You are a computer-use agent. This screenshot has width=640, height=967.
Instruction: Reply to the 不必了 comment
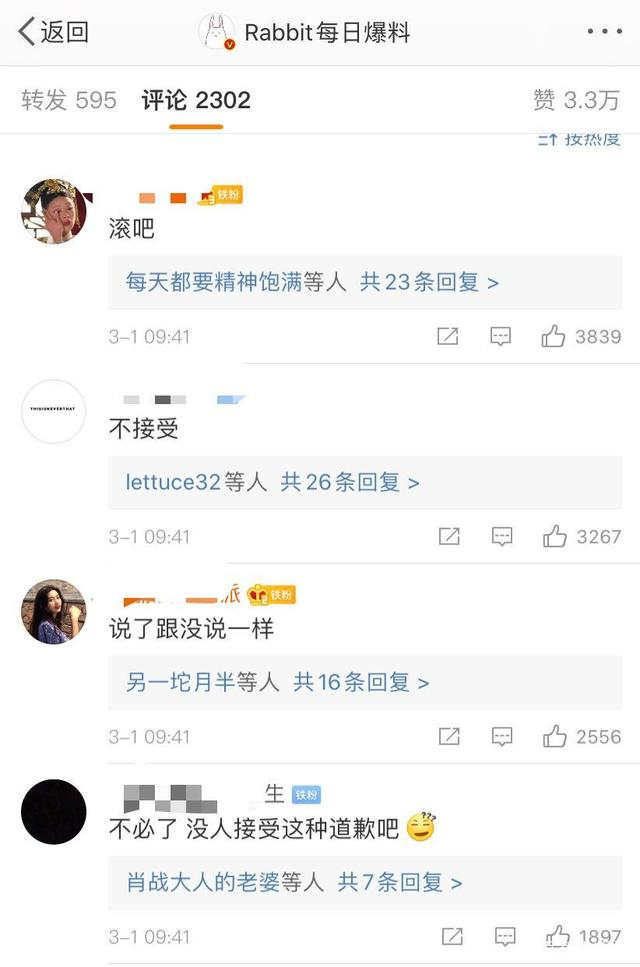(502, 937)
